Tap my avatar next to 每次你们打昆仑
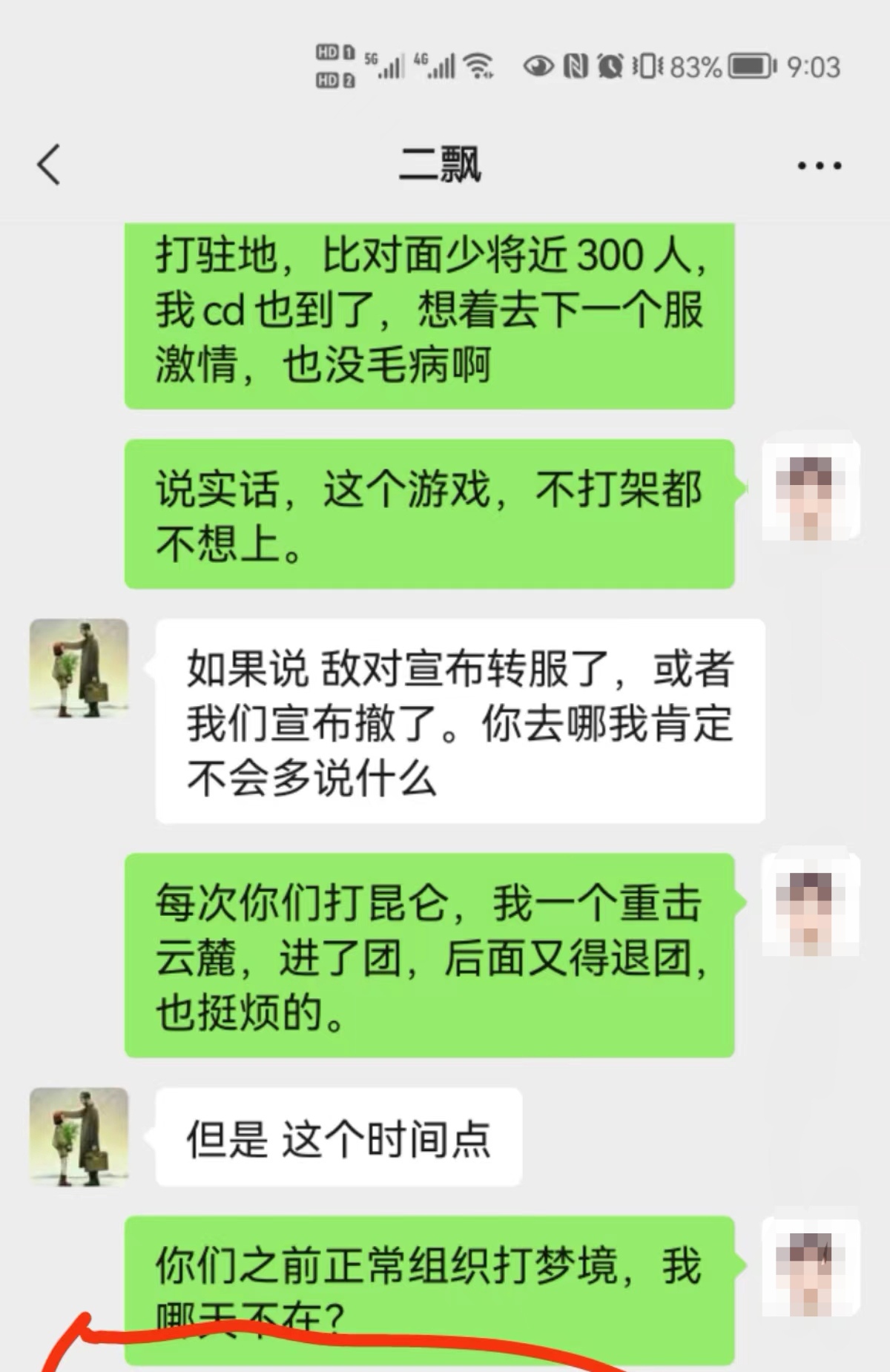The image size is (890, 1372). pos(811,904)
